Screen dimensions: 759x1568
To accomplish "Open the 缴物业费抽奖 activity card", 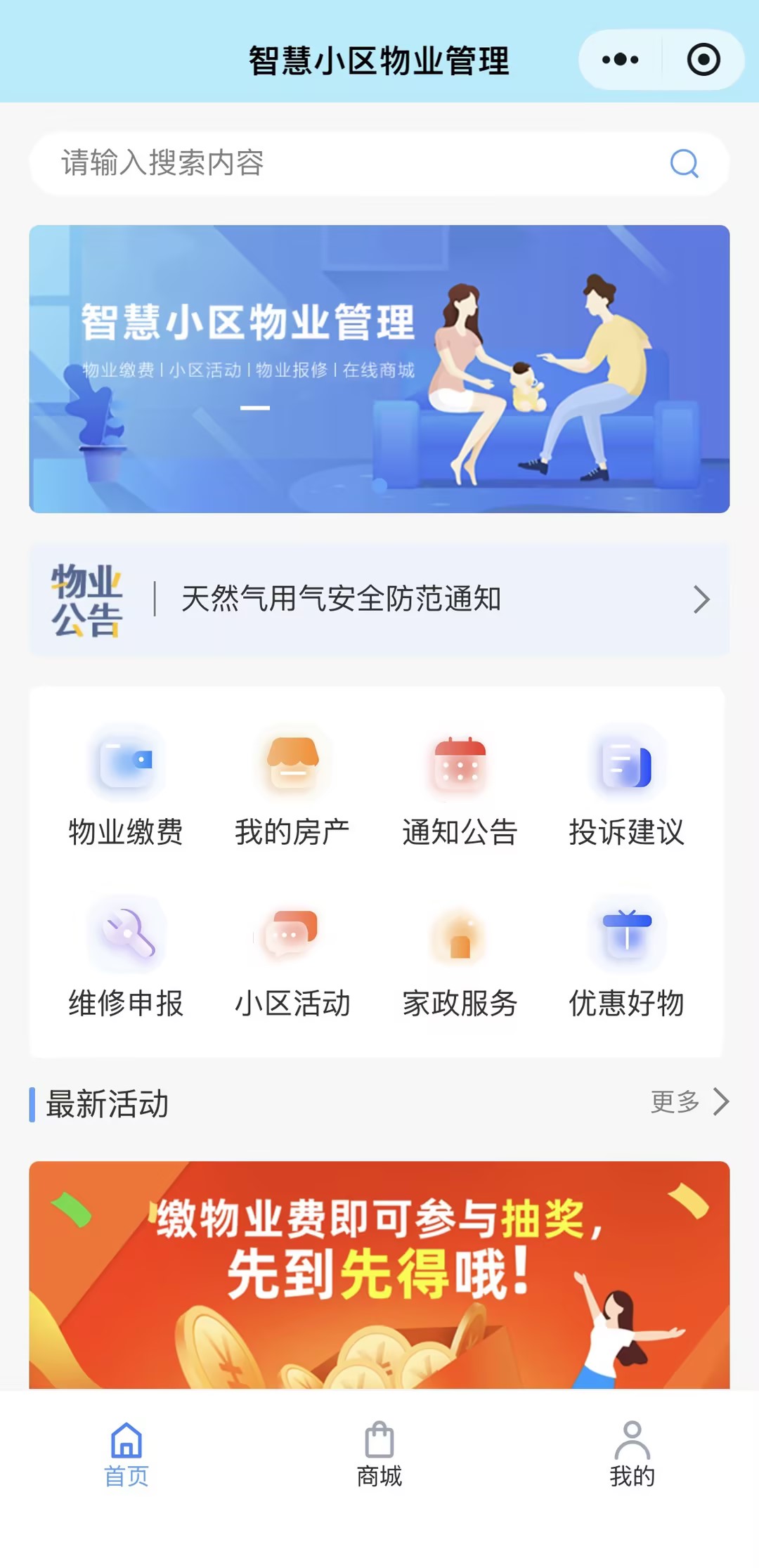I will tap(379, 1274).
